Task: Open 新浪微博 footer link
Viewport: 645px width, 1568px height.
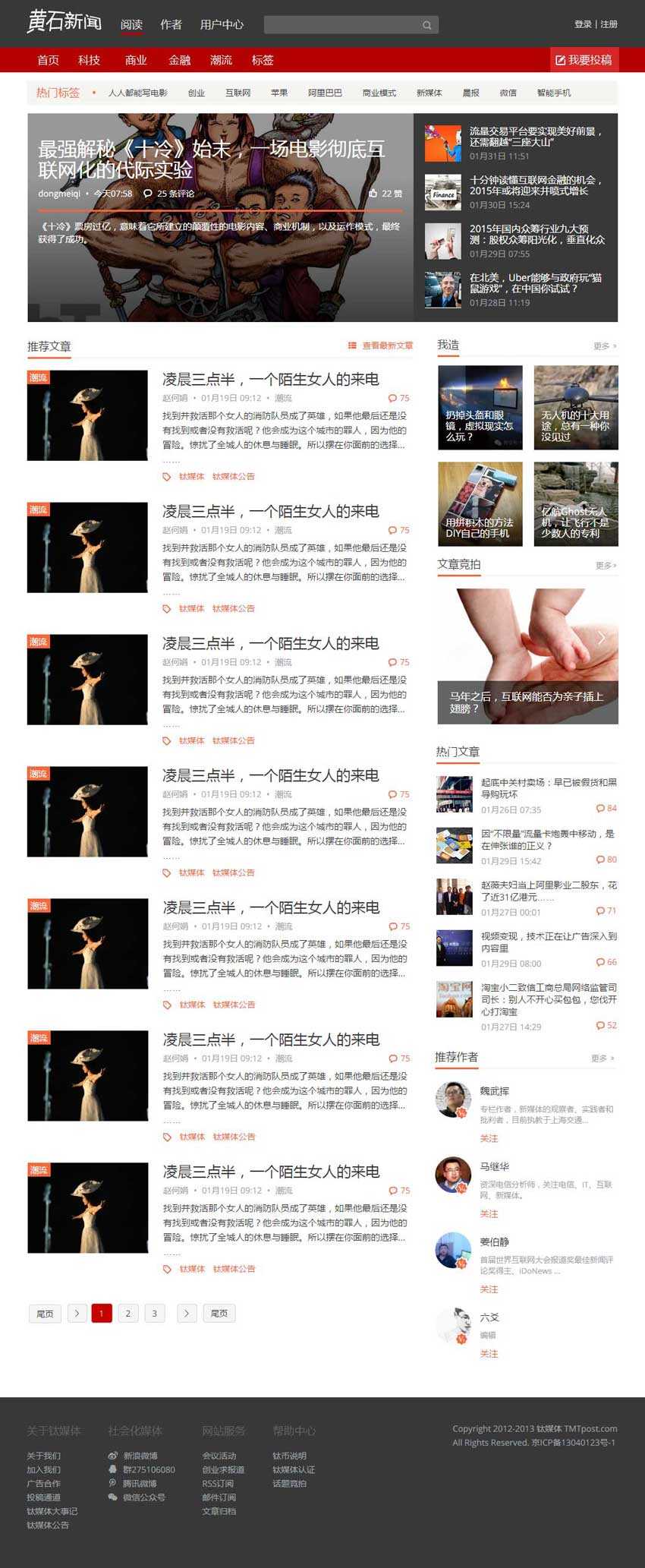Action: (140, 1456)
